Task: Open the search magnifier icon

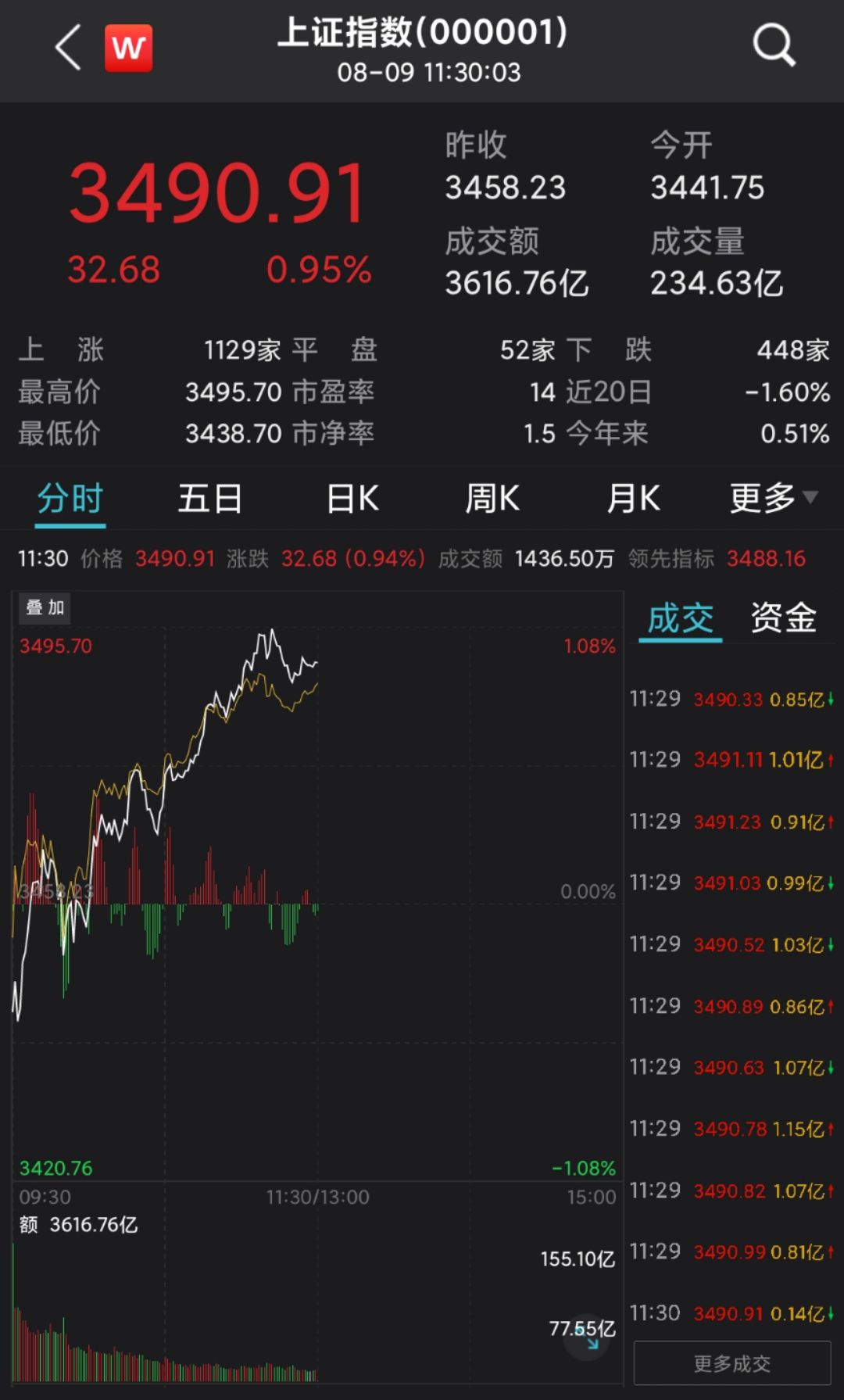Action: [774, 45]
